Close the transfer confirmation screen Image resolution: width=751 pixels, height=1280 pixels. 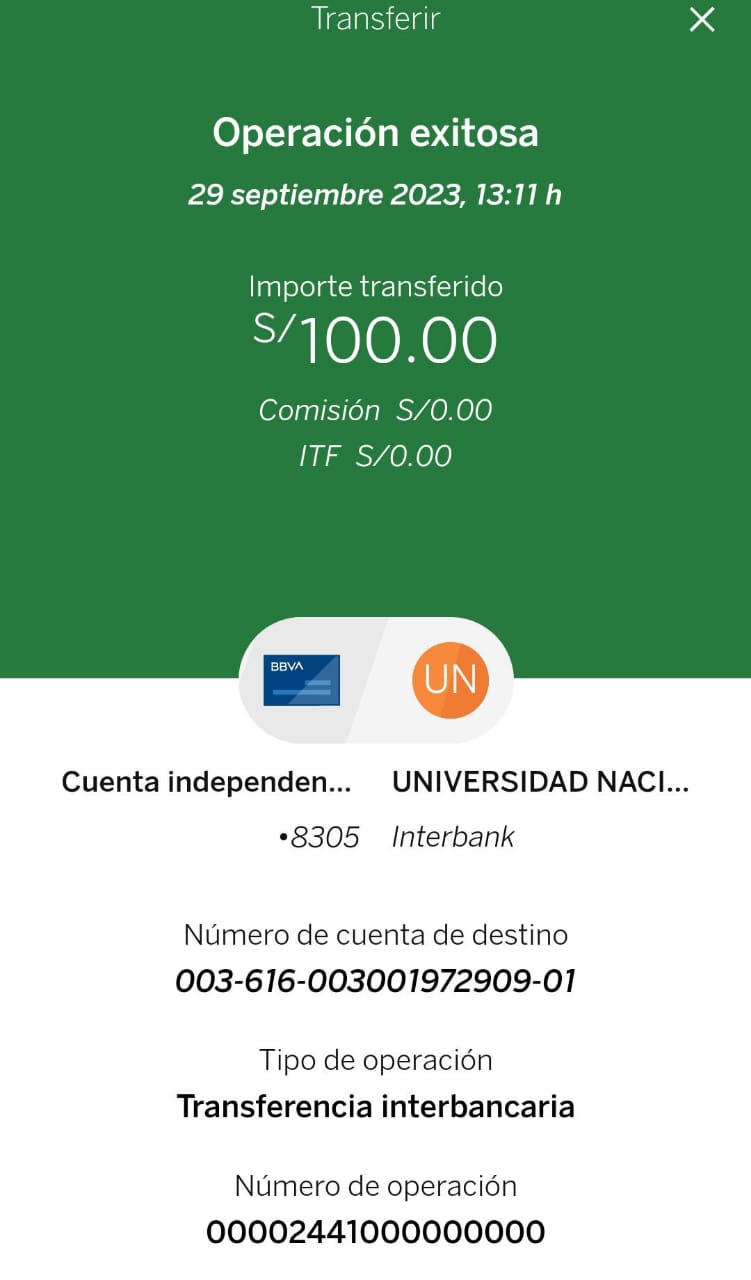[702, 20]
